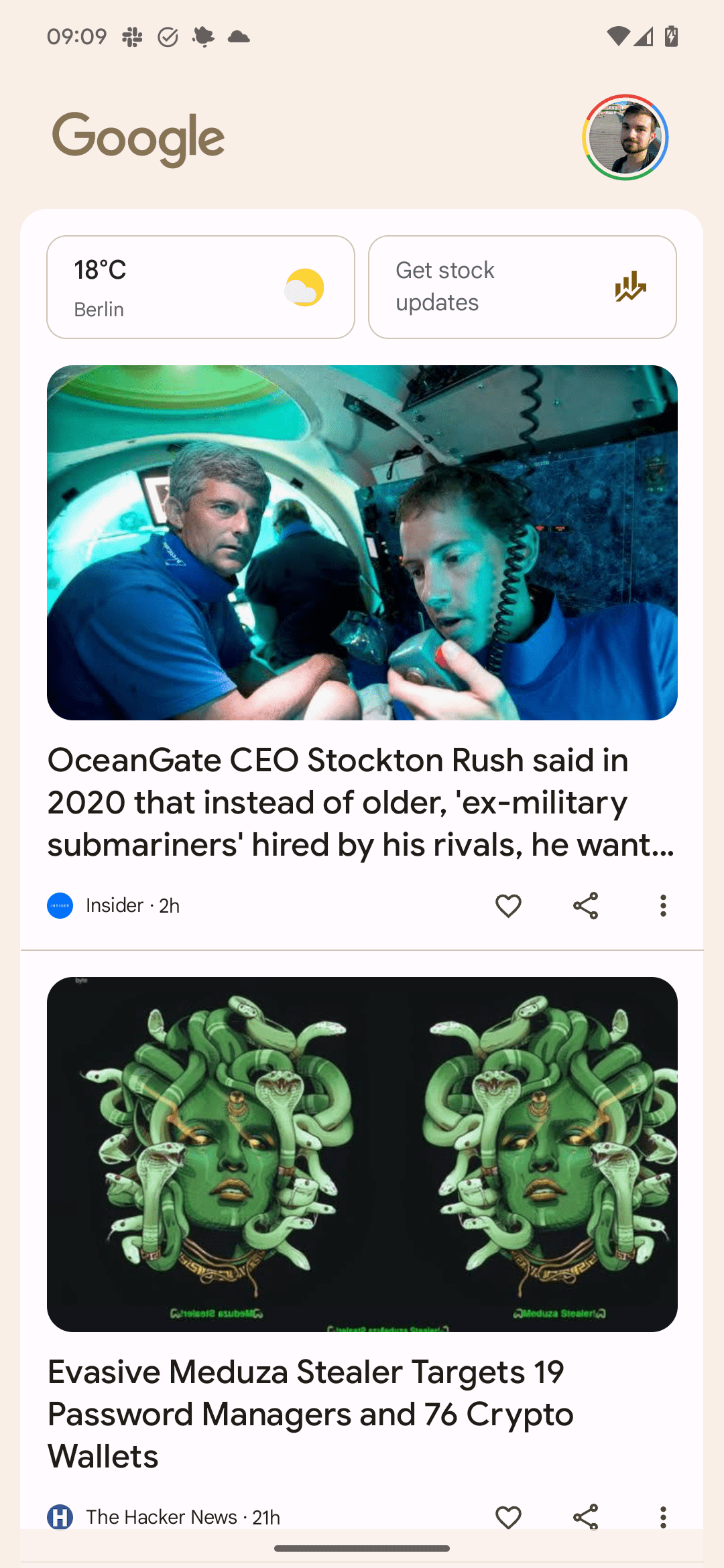The image size is (724, 1568).
Task: Open the Get stock updates card
Action: point(522,286)
